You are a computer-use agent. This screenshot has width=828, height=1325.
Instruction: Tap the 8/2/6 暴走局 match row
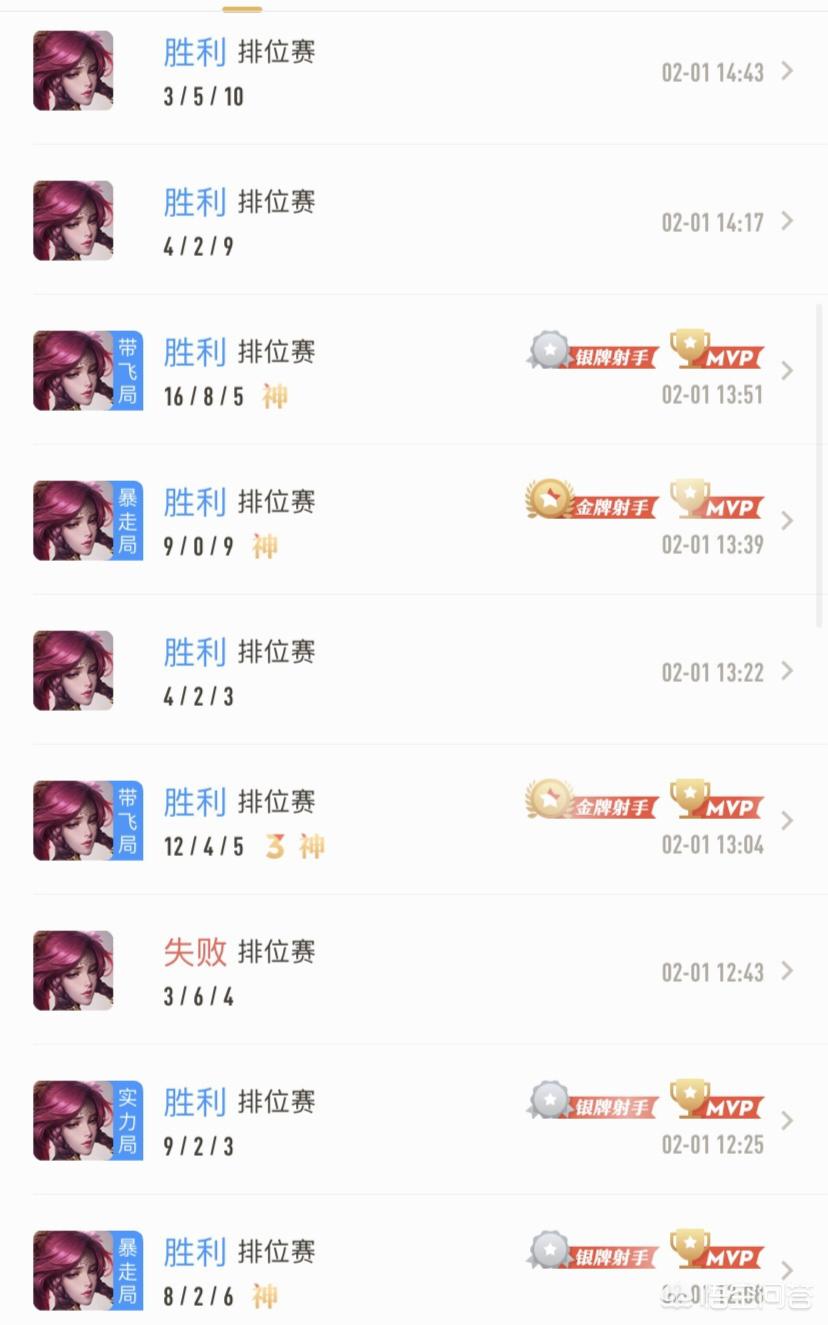point(414,1270)
